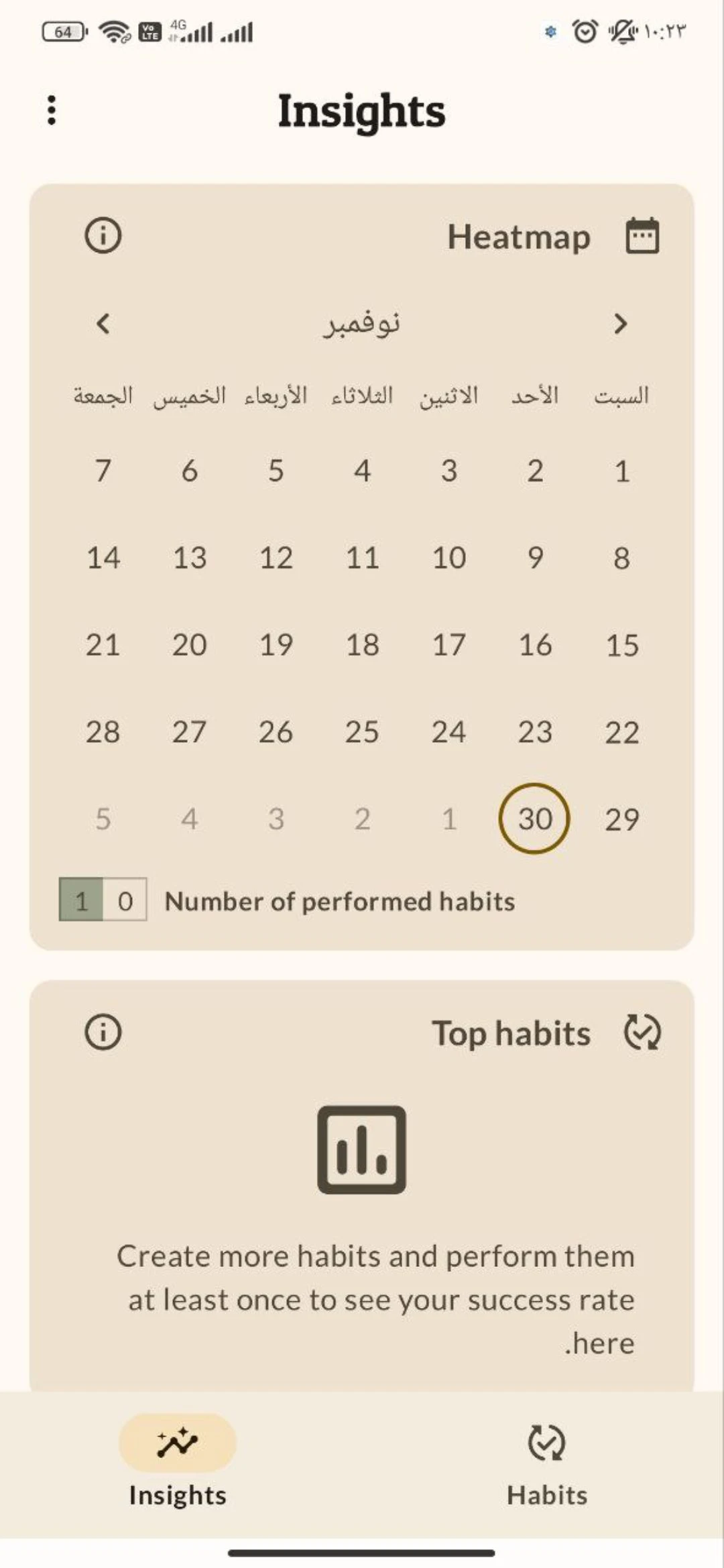
Task: Tap December 1 in the grayed row
Action: 449,819
